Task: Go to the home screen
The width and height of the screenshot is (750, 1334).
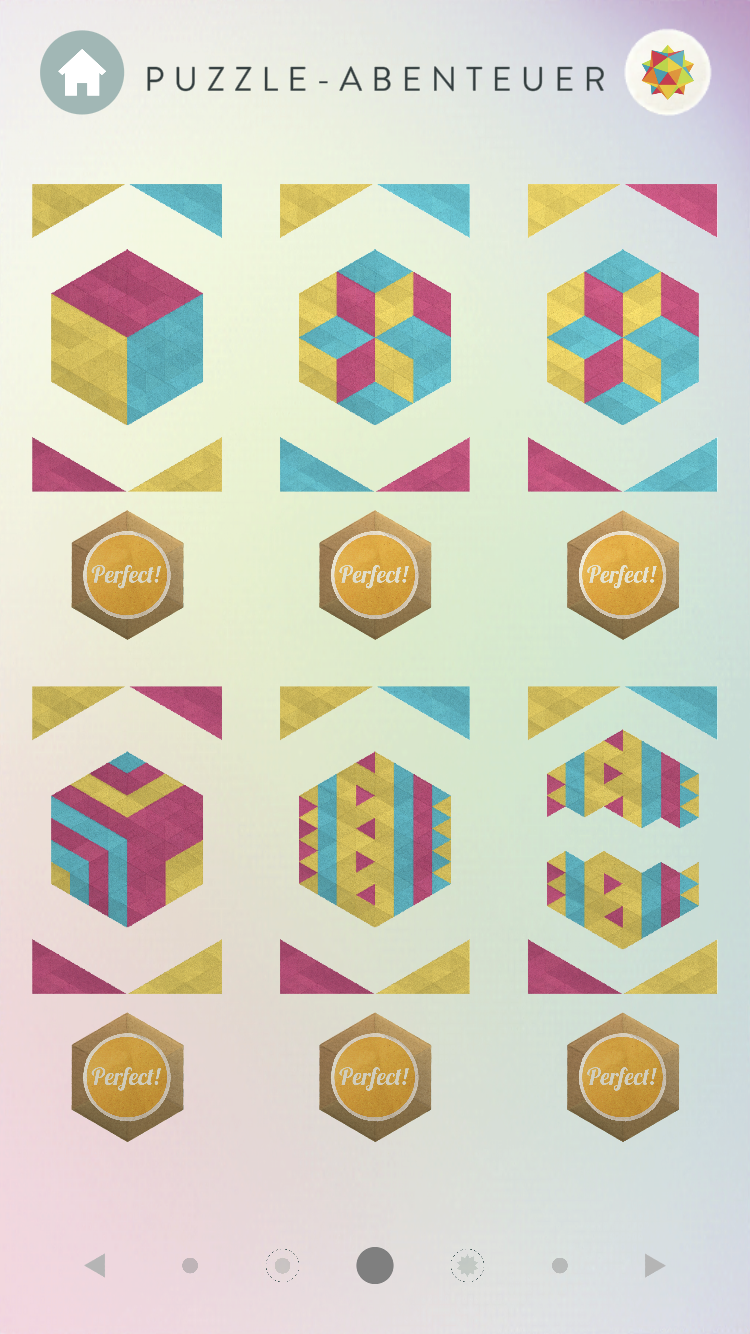Action: click(x=82, y=73)
